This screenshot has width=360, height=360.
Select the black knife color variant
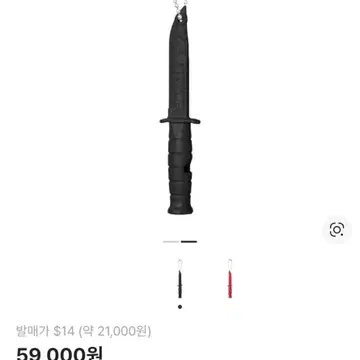point(180,279)
